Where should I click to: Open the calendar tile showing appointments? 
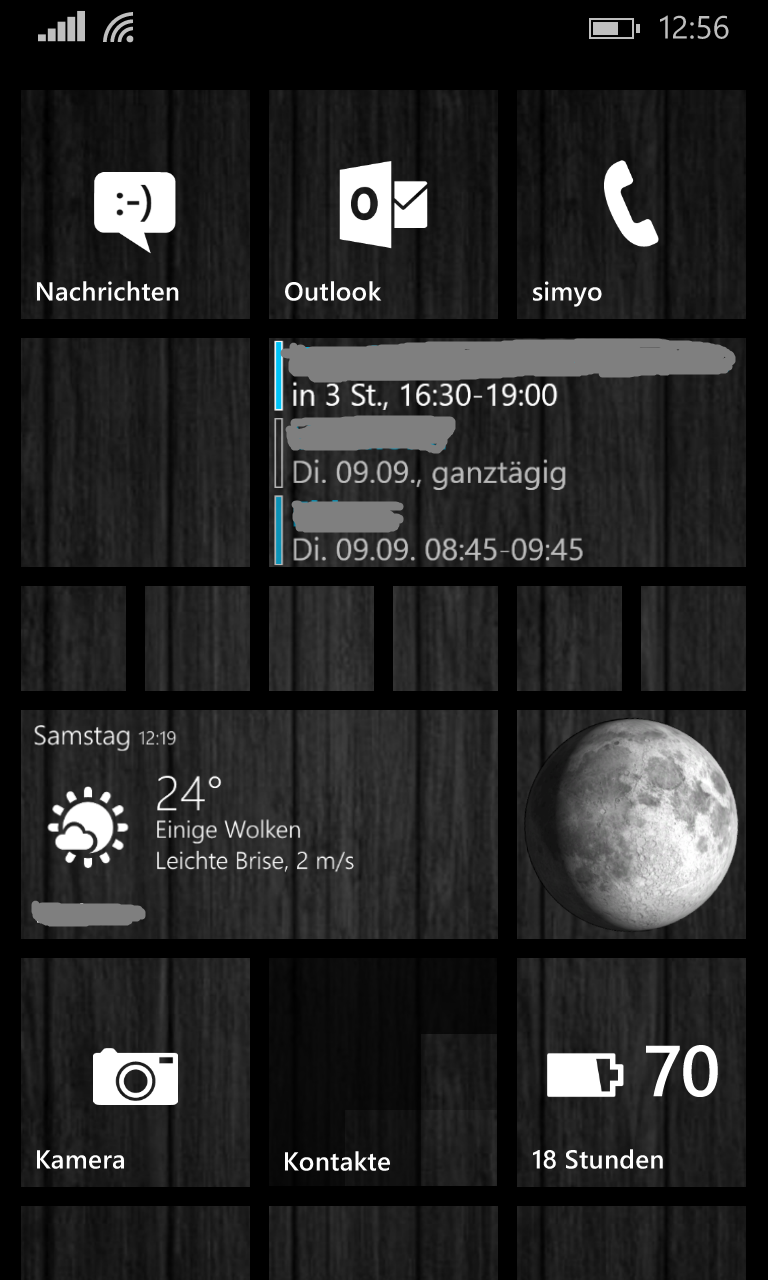507,452
